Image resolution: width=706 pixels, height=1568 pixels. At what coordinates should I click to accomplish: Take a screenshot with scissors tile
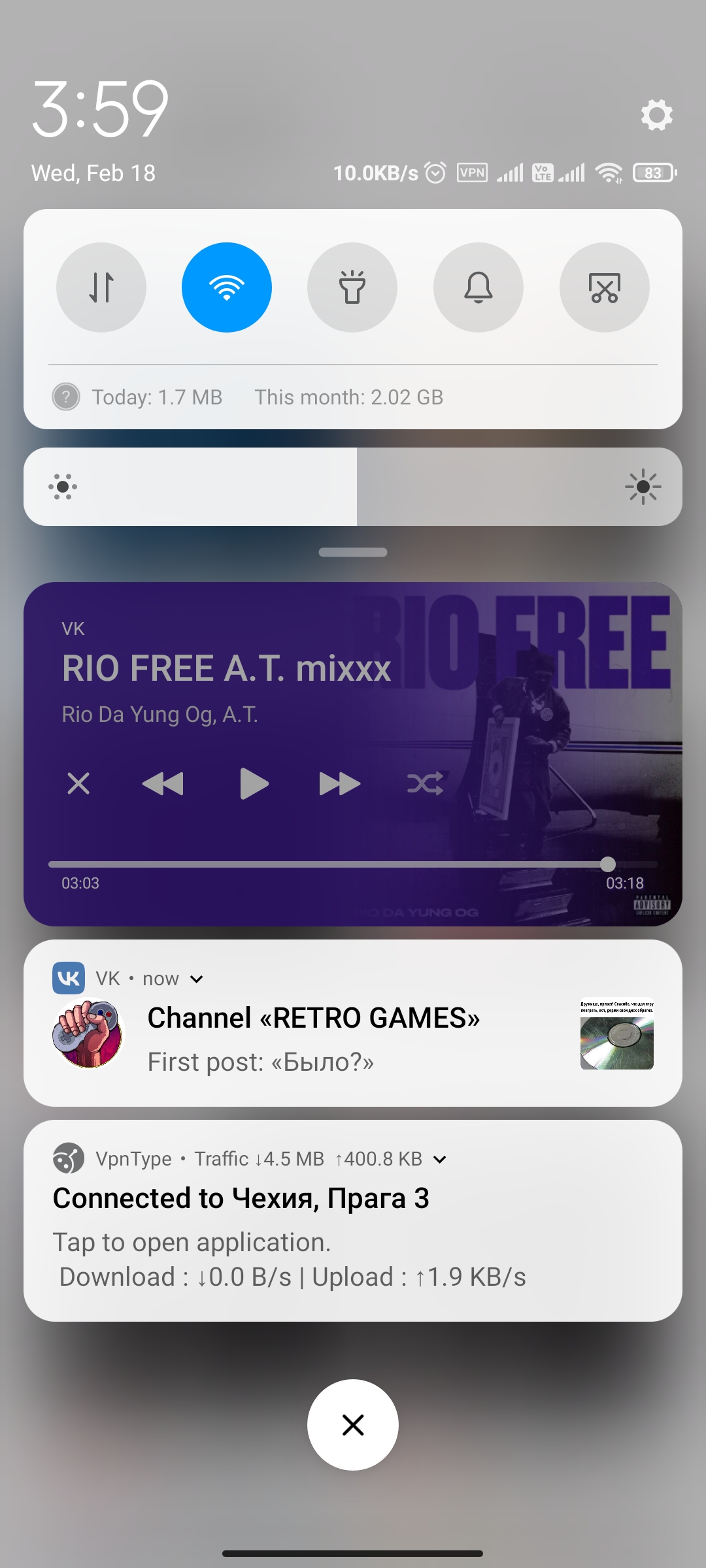(605, 287)
